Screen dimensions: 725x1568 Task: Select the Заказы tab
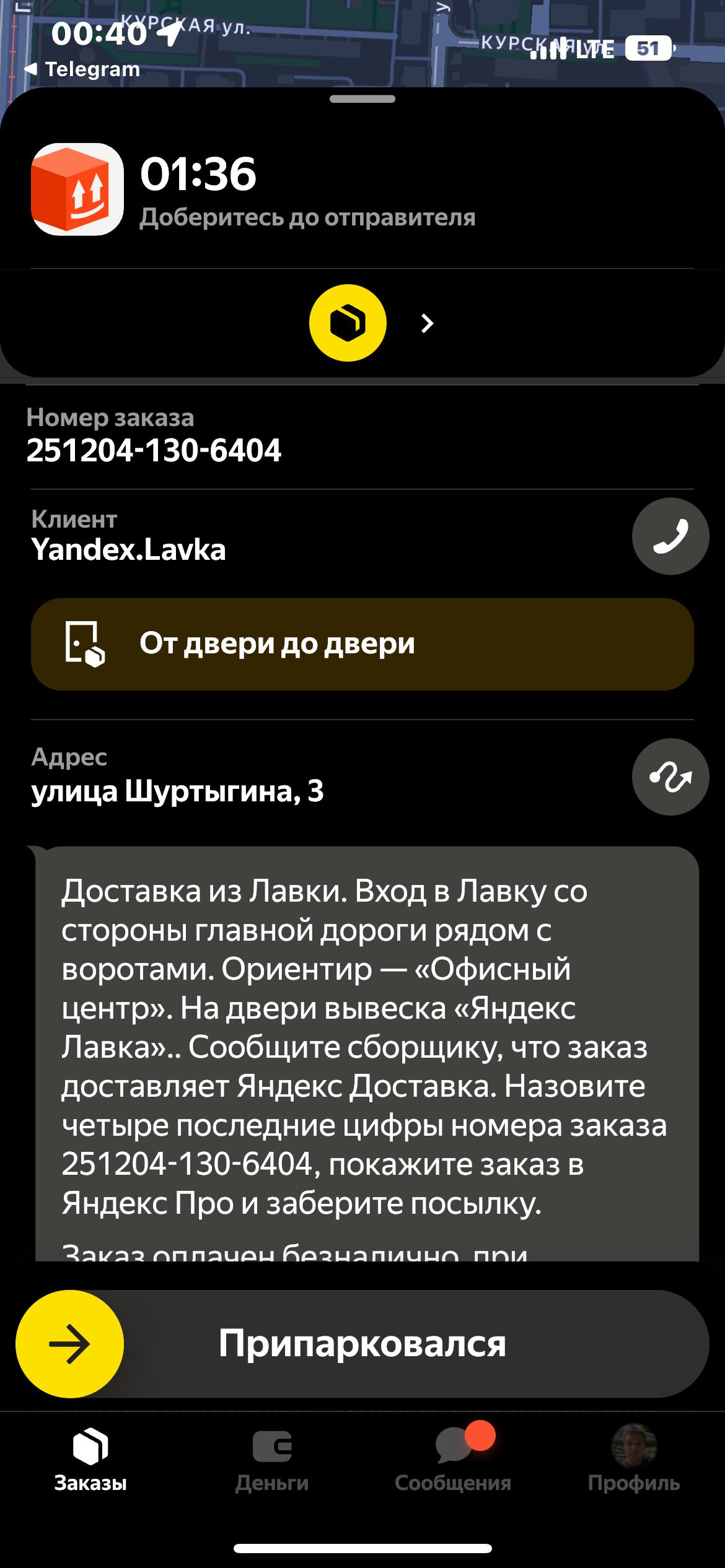pyautogui.click(x=90, y=1461)
